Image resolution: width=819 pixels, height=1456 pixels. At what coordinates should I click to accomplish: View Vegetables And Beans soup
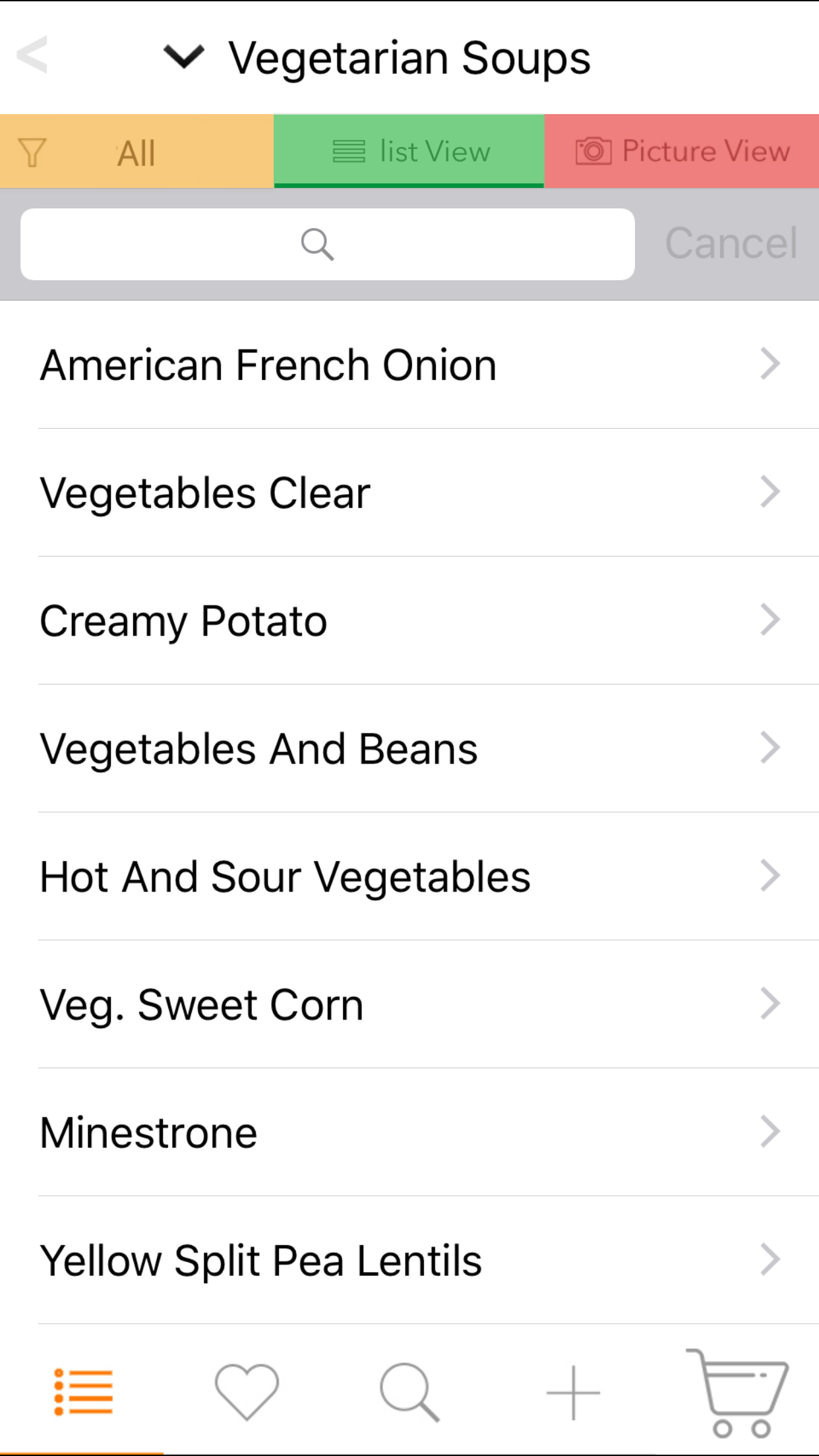(x=409, y=748)
